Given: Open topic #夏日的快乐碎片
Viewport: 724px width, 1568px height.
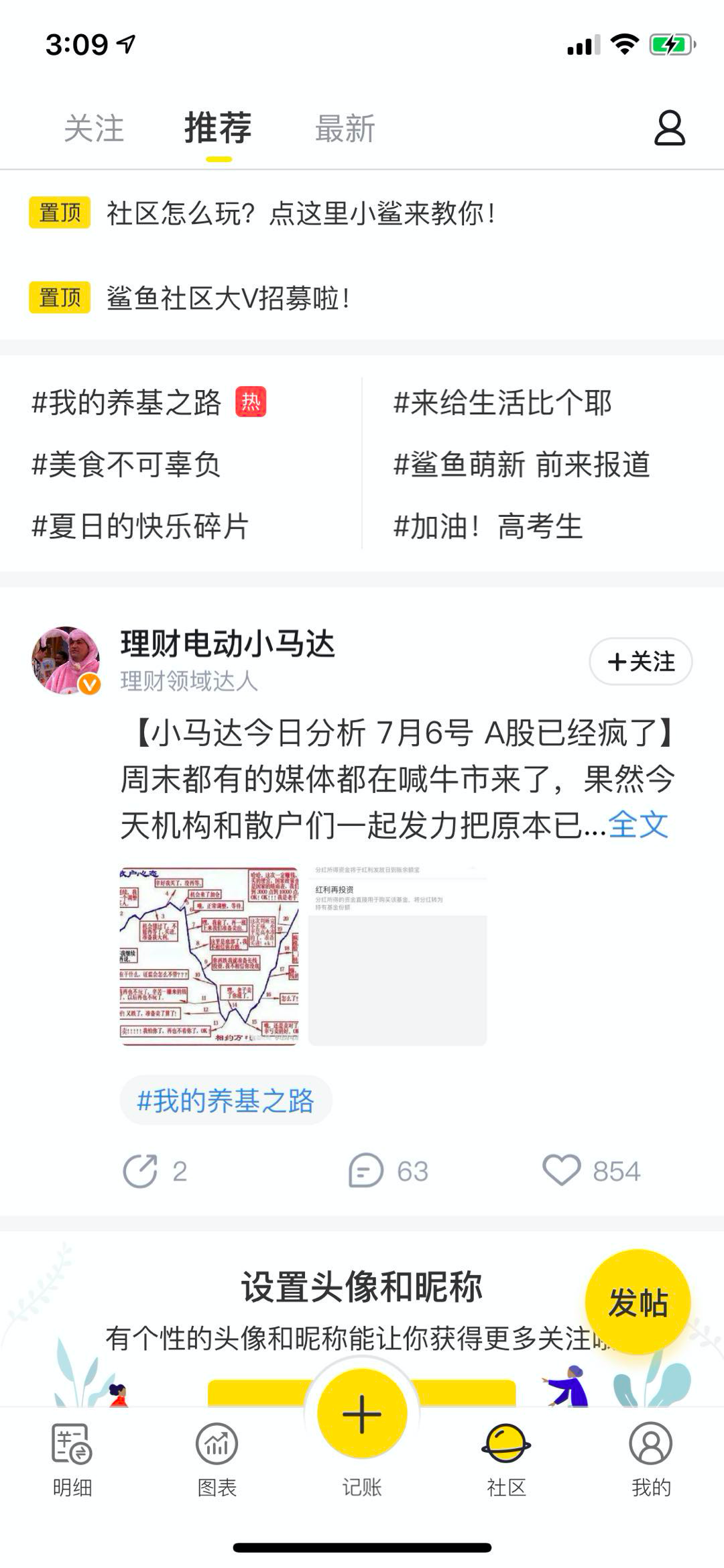Looking at the screenshot, I should coord(140,526).
